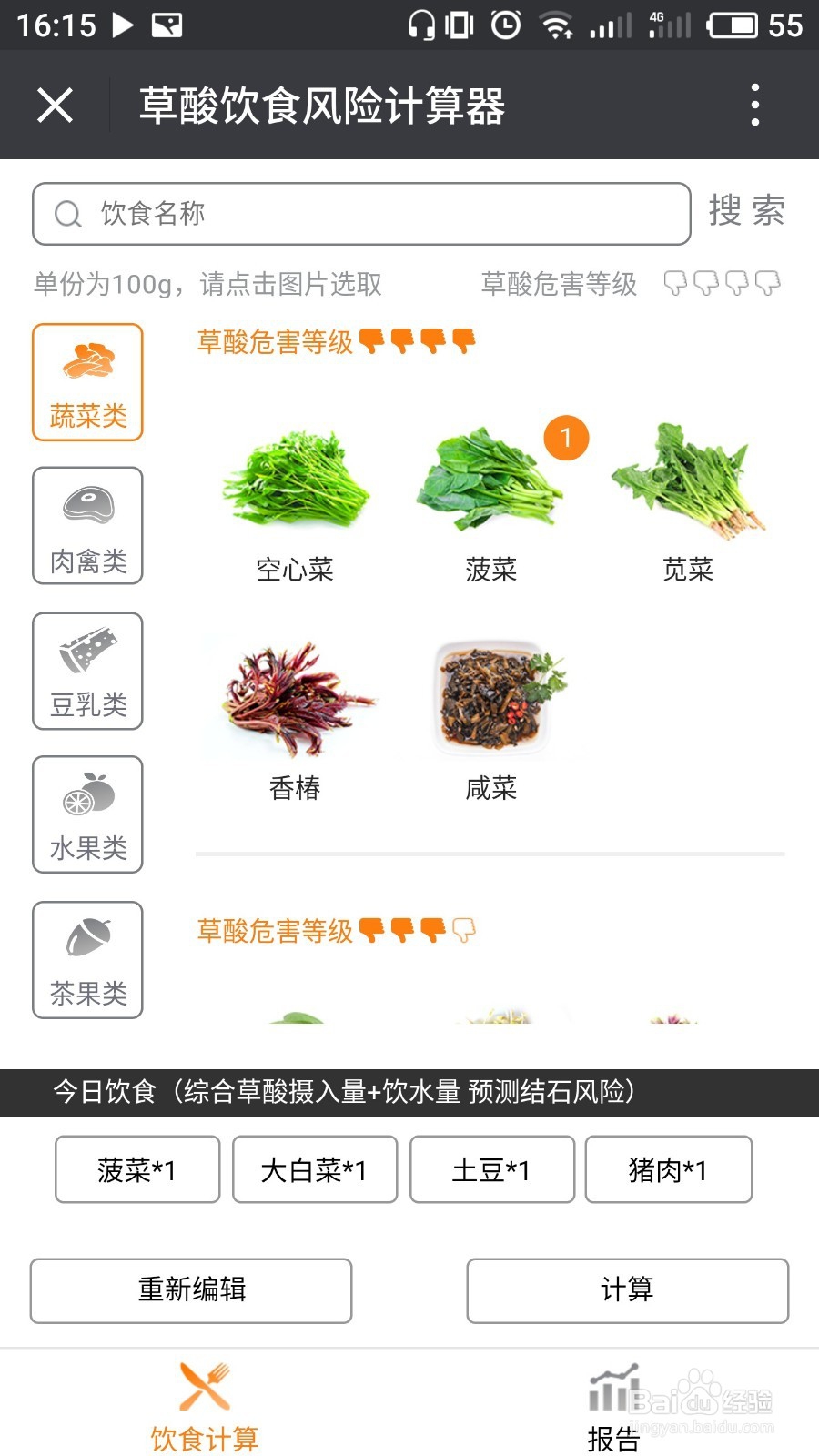The height and width of the screenshot is (1456, 819).
Task: Select the 菠菜 spinach image to add one
Action: click(x=487, y=487)
